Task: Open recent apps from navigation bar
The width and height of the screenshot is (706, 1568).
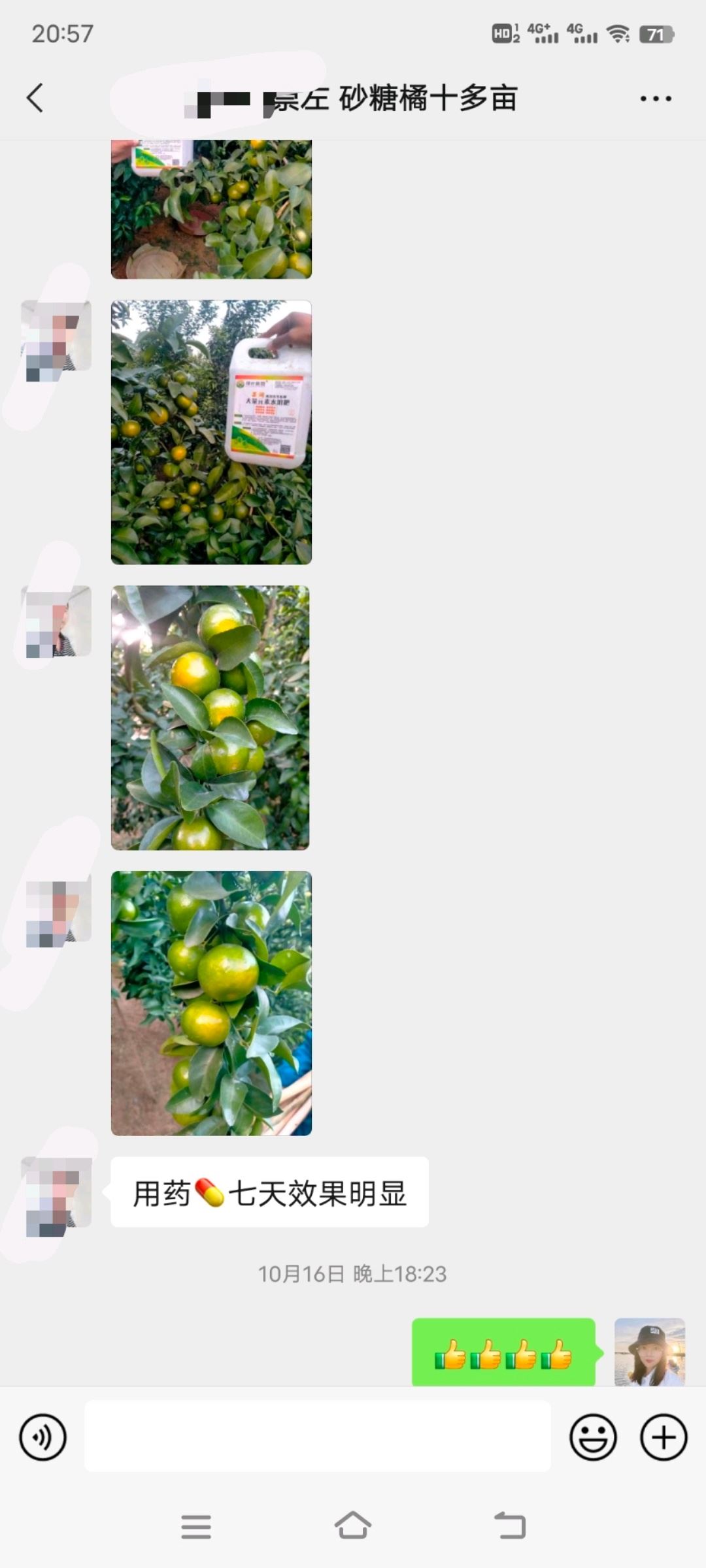Action: click(196, 1526)
